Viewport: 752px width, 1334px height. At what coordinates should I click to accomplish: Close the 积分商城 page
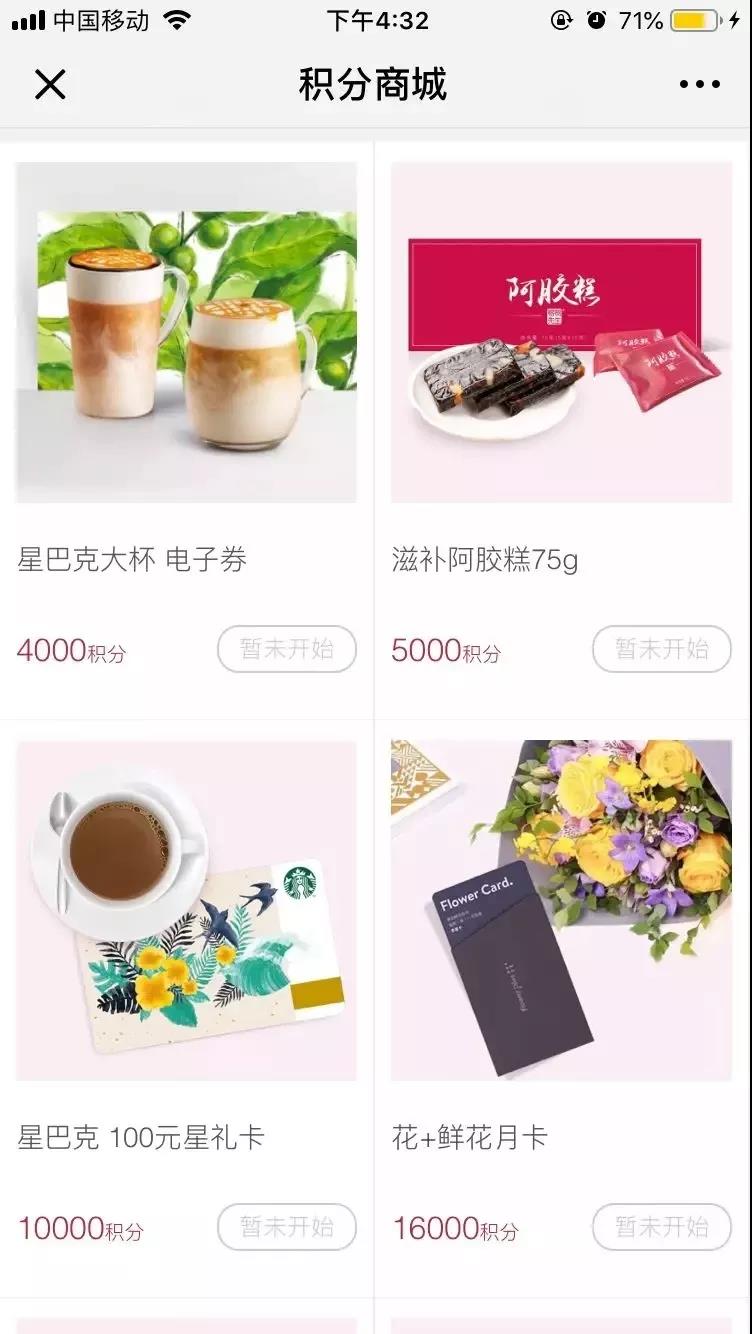point(50,85)
